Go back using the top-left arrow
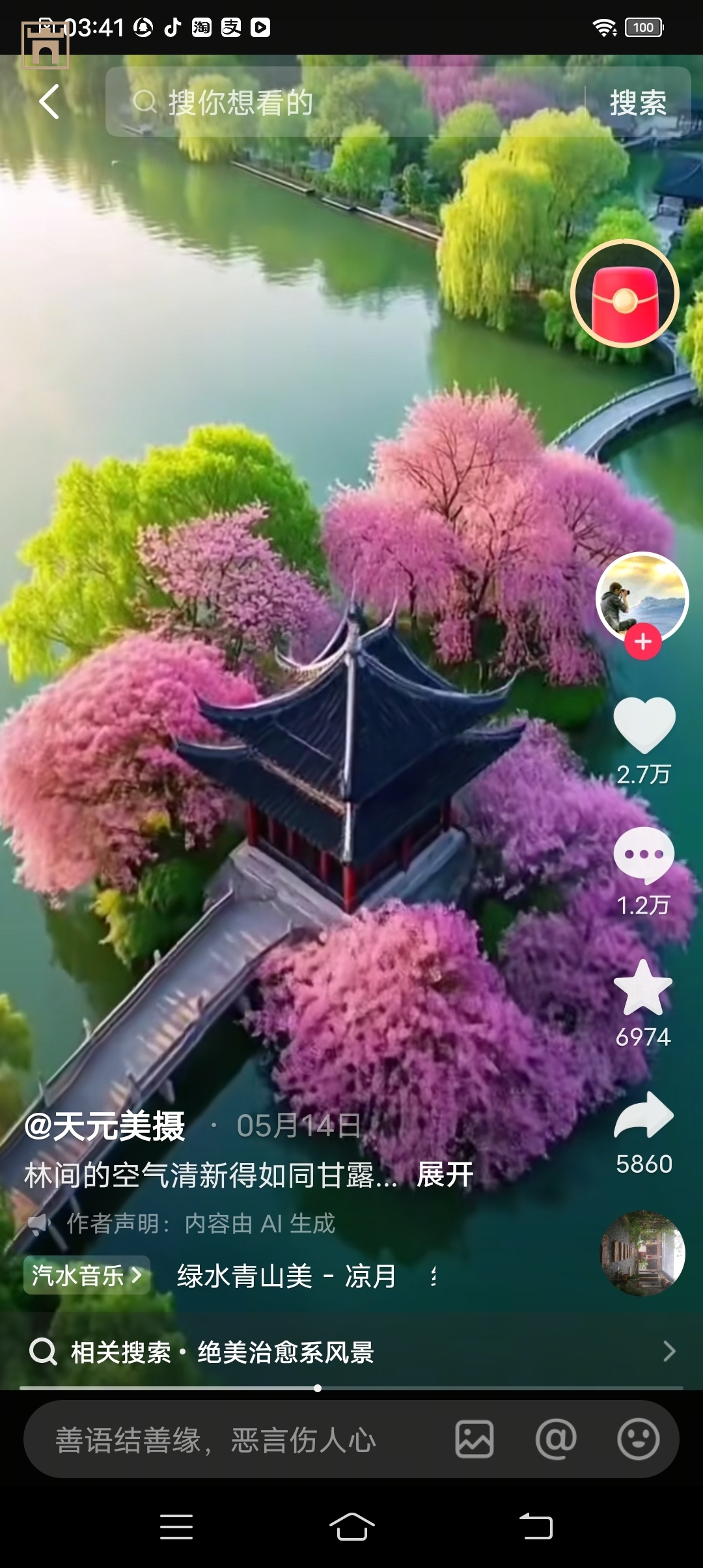 pyautogui.click(x=49, y=102)
